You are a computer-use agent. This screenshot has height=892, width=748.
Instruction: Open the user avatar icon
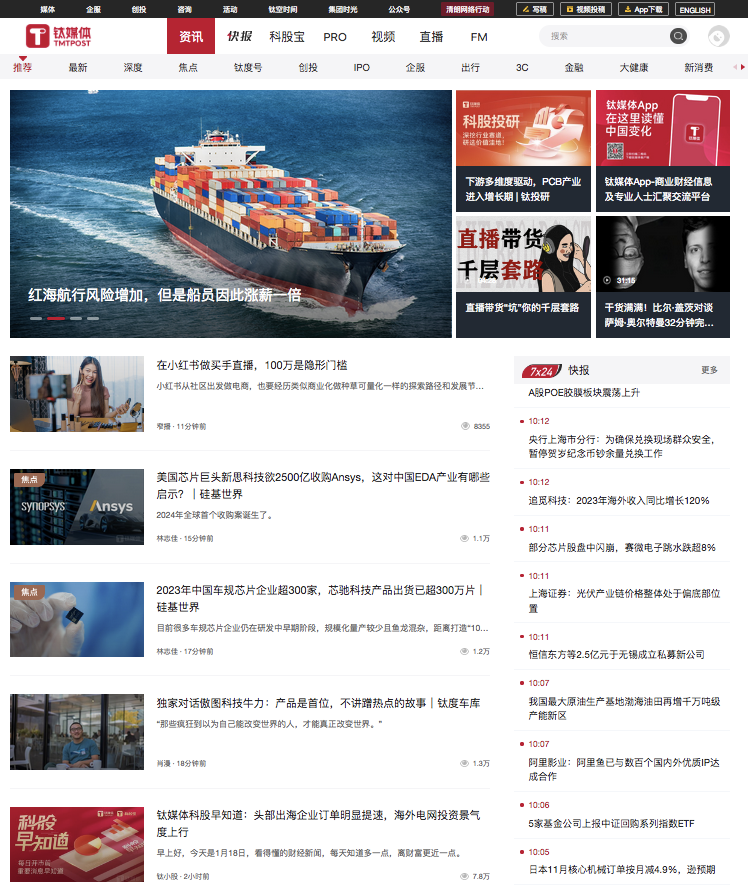click(x=718, y=37)
